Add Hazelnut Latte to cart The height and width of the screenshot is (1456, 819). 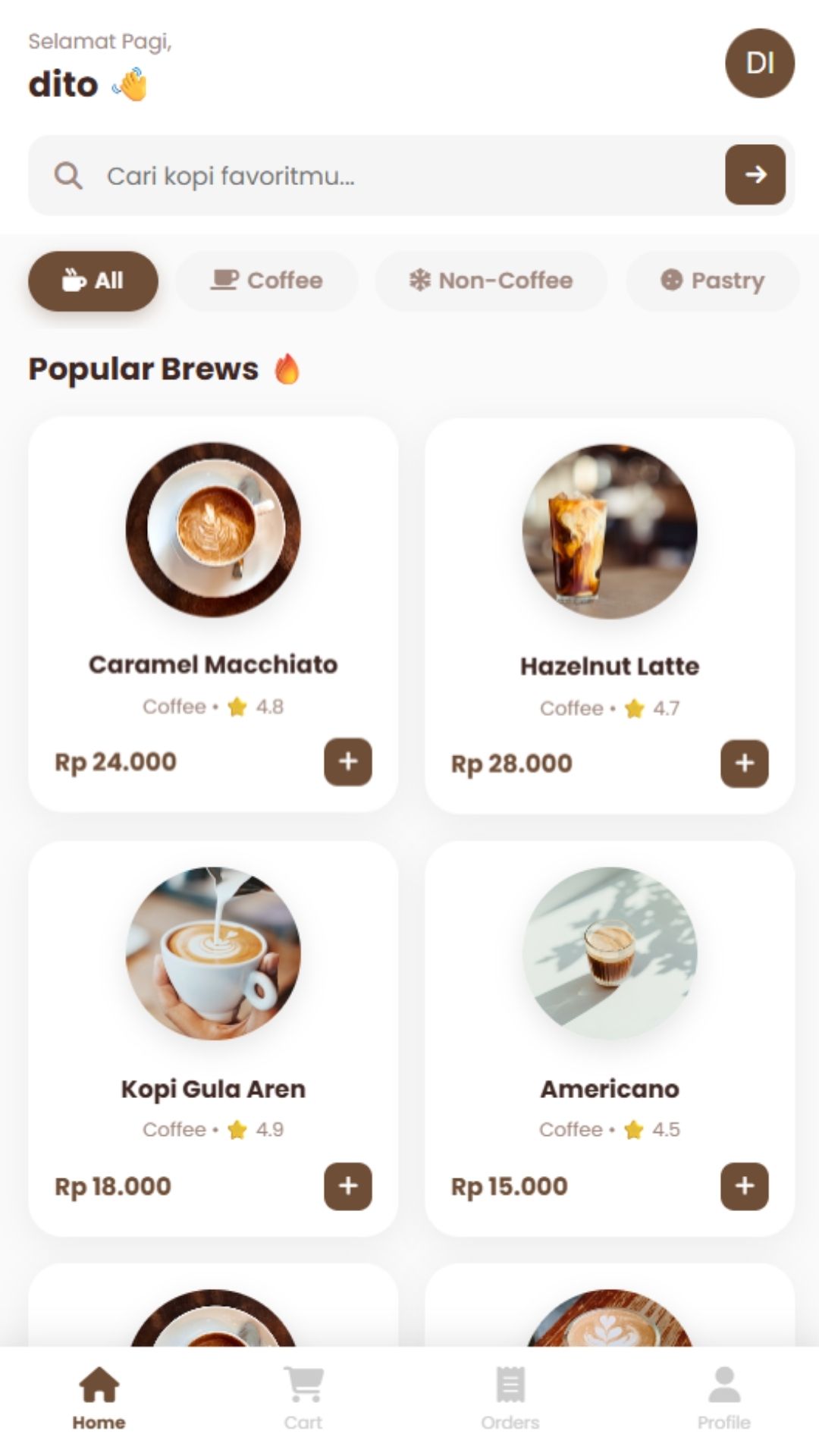pyautogui.click(x=744, y=764)
